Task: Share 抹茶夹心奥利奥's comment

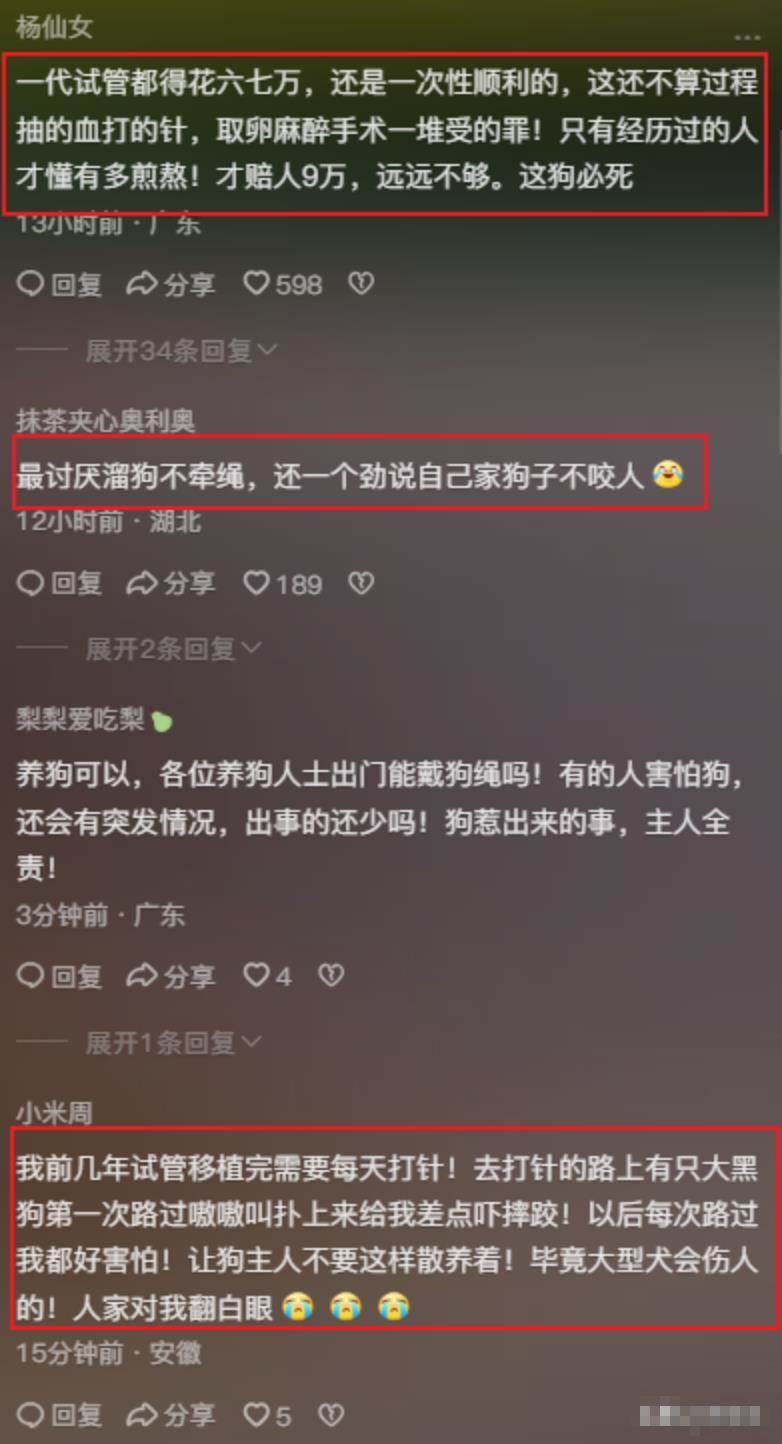Action: point(171,583)
